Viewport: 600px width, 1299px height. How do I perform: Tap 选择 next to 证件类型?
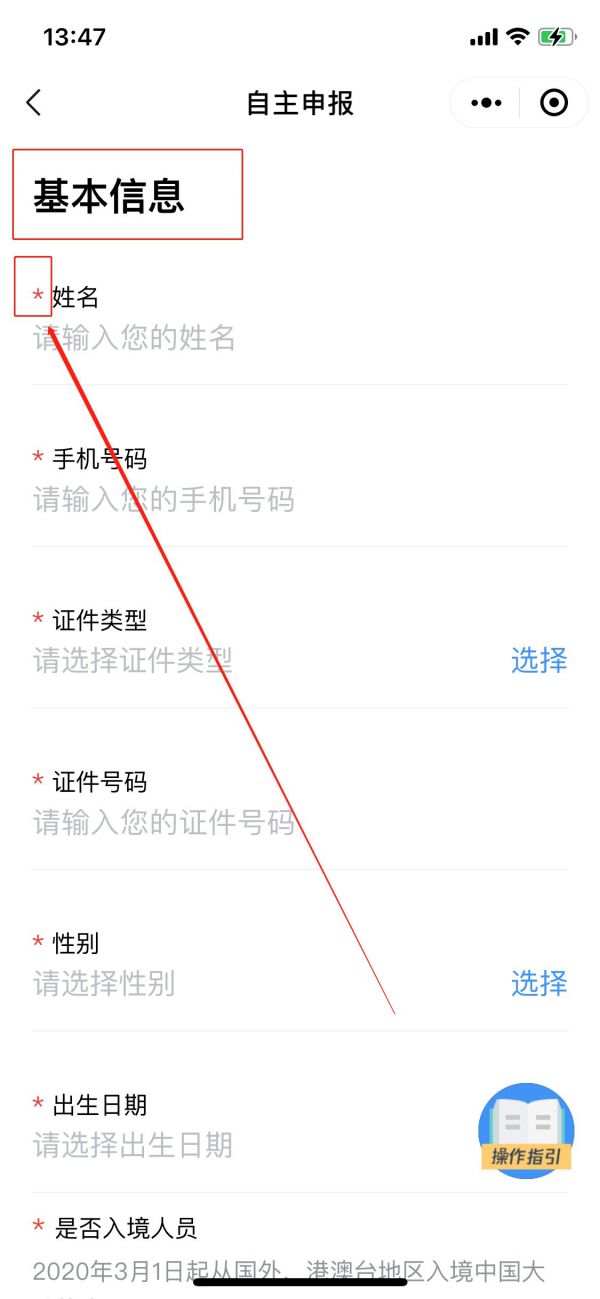click(x=539, y=660)
